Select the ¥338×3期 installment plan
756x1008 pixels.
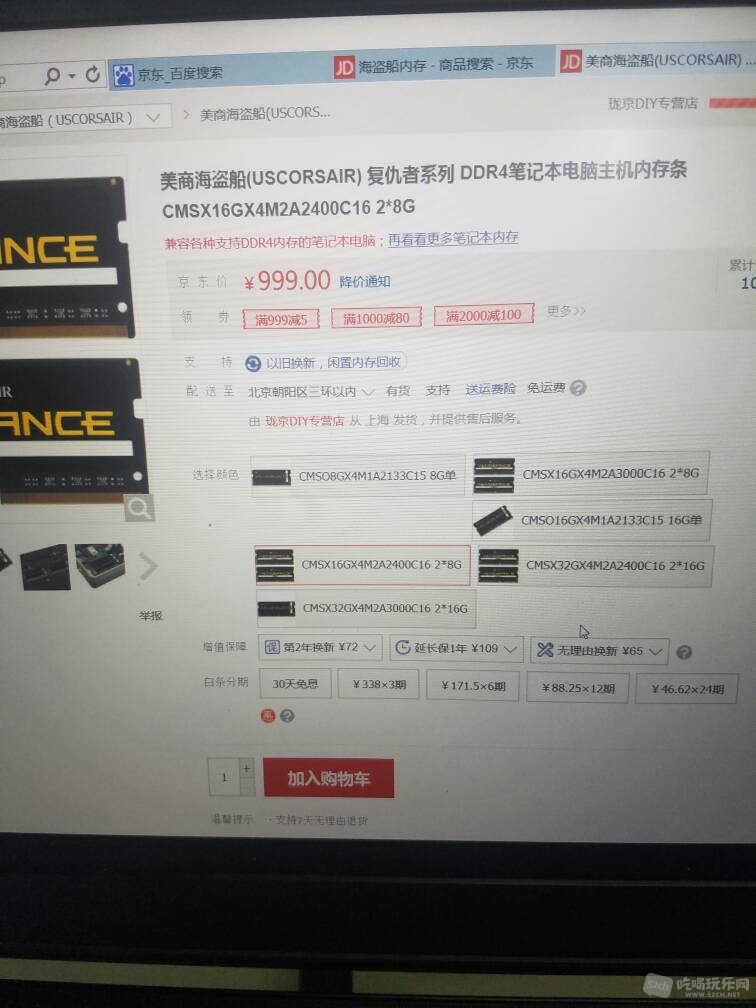pos(372,685)
